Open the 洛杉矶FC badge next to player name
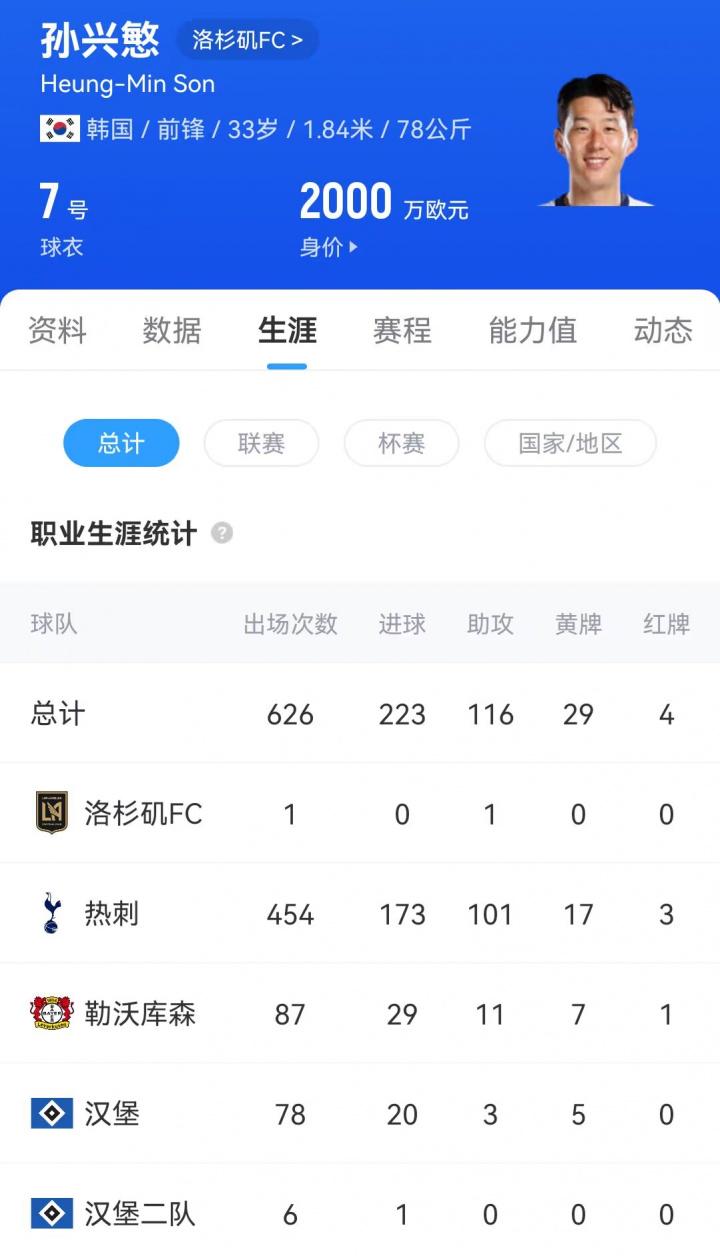 click(246, 40)
